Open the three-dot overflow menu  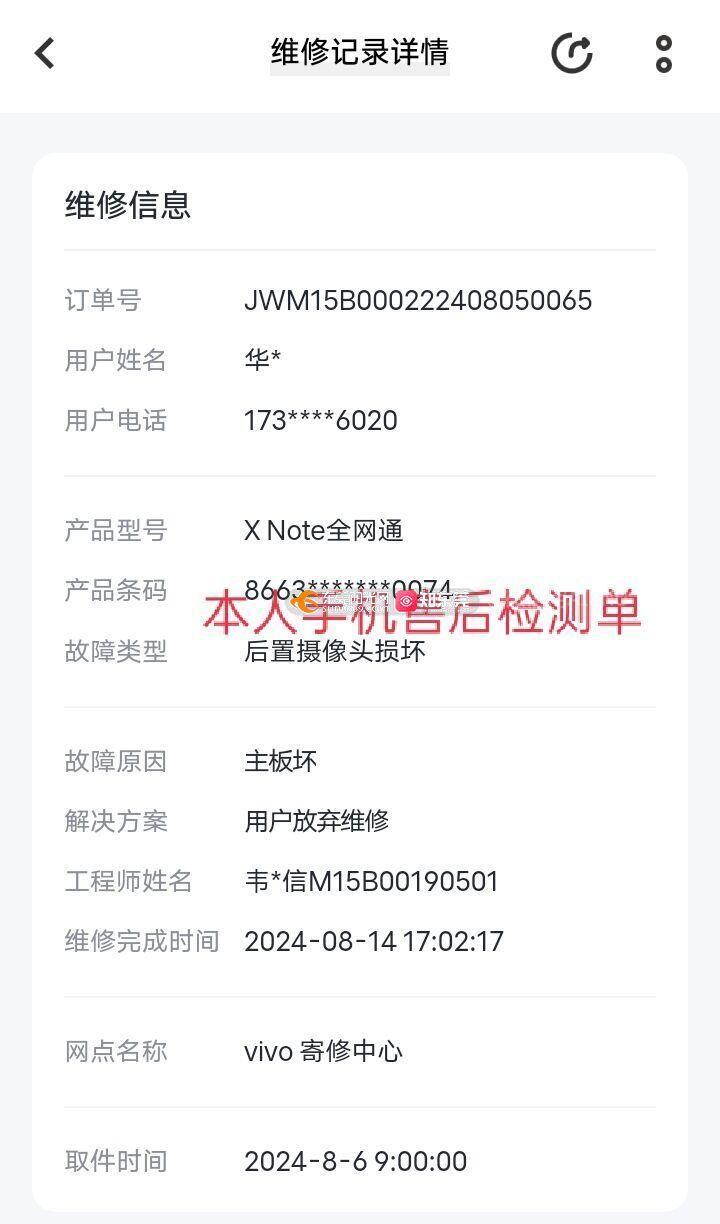(664, 53)
